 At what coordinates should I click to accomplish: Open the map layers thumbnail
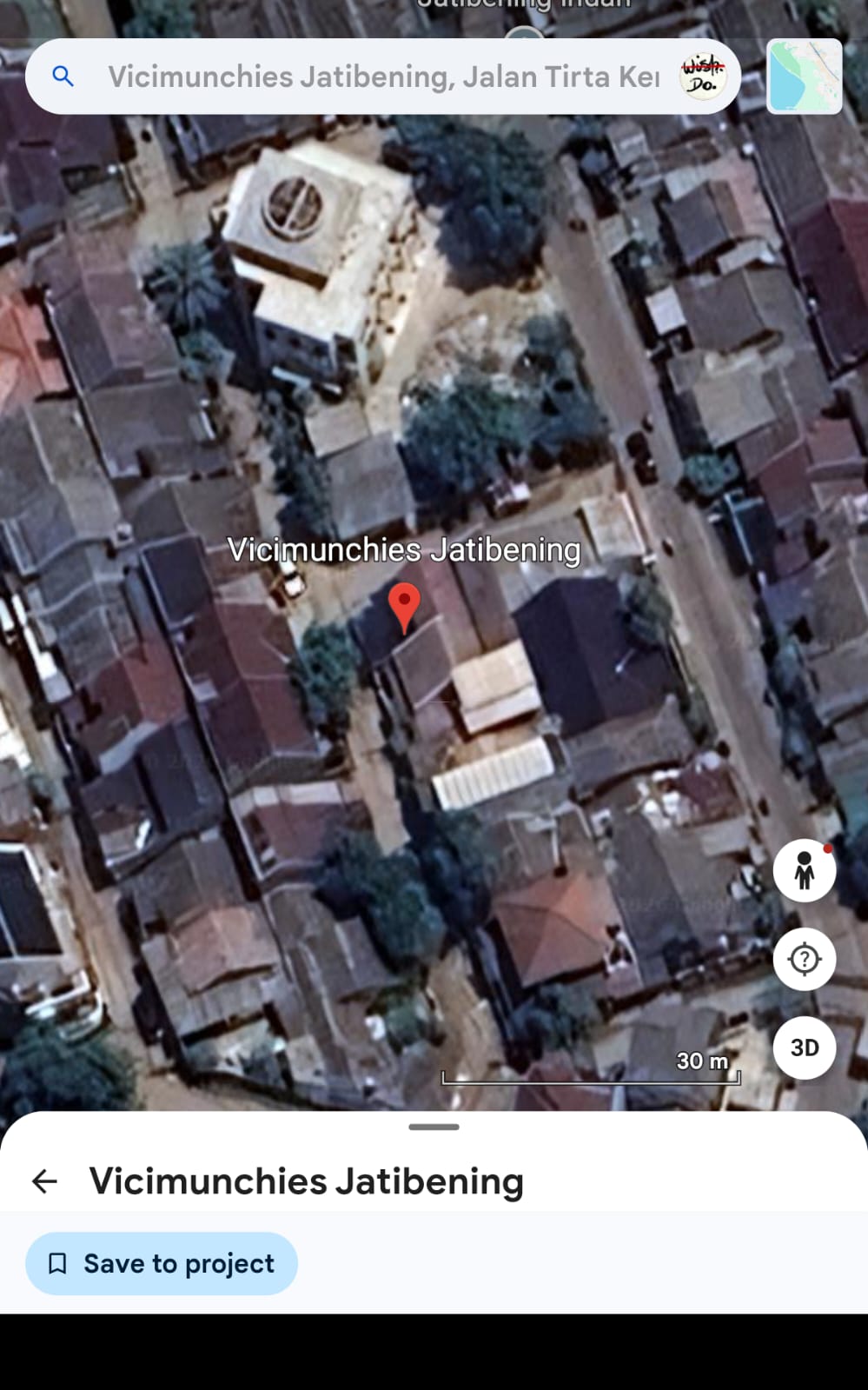click(805, 76)
